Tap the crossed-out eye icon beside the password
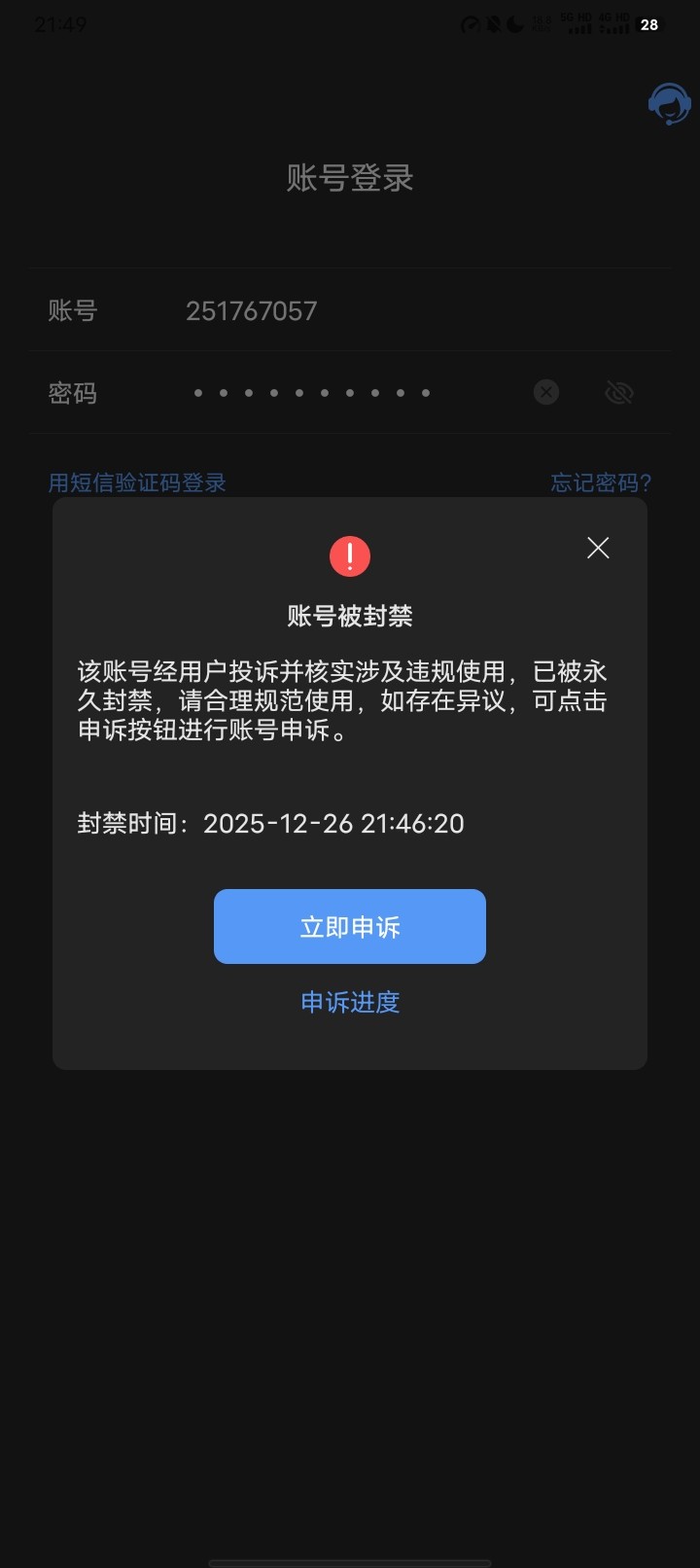The height and width of the screenshot is (1568, 700). [x=618, y=392]
